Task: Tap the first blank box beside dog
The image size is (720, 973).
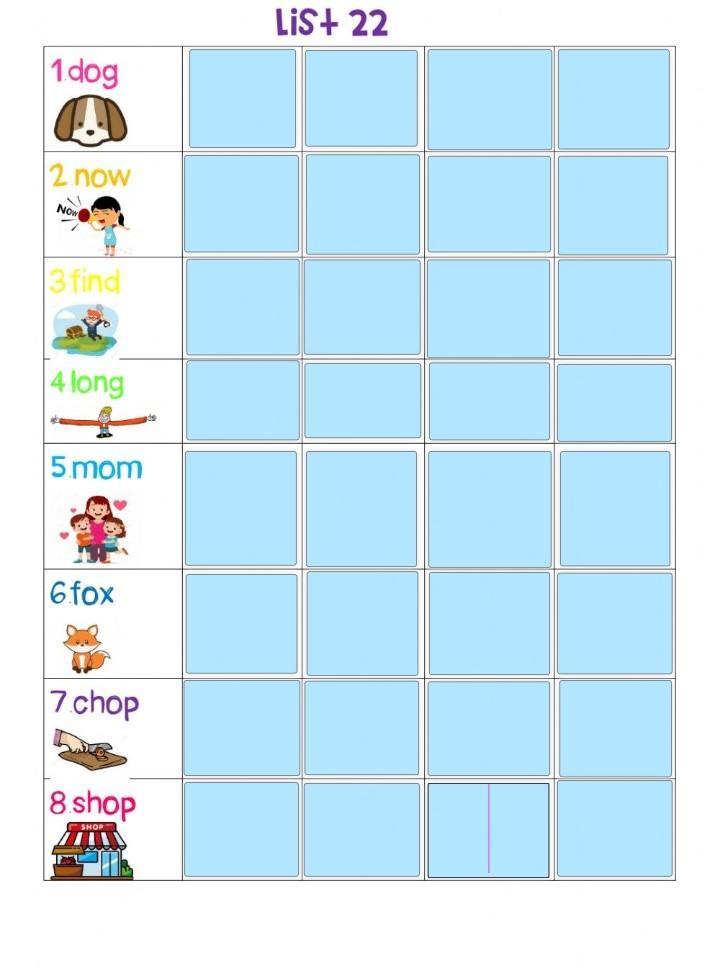Action: click(242, 98)
